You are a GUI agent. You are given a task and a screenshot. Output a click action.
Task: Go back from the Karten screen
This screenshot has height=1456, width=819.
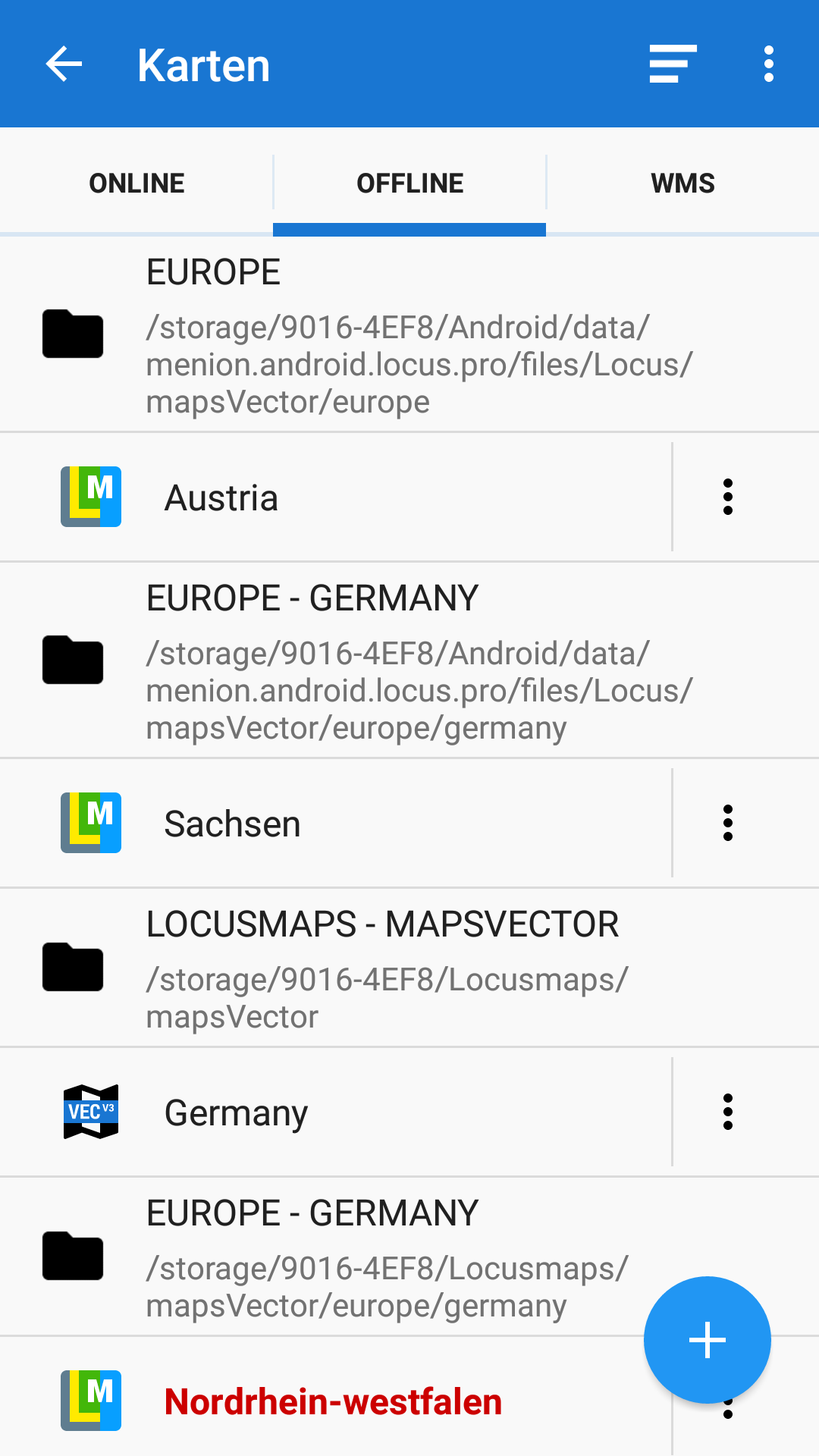click(x=64, y=64)
